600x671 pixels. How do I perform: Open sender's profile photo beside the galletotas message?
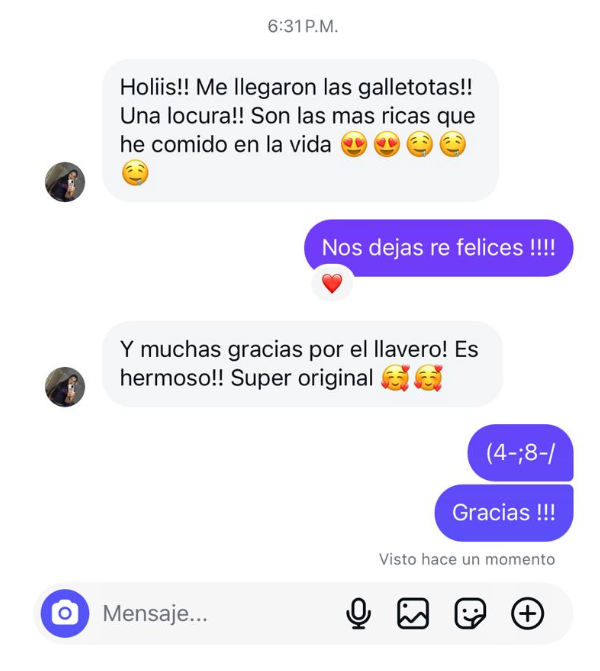tap(66, 182)
